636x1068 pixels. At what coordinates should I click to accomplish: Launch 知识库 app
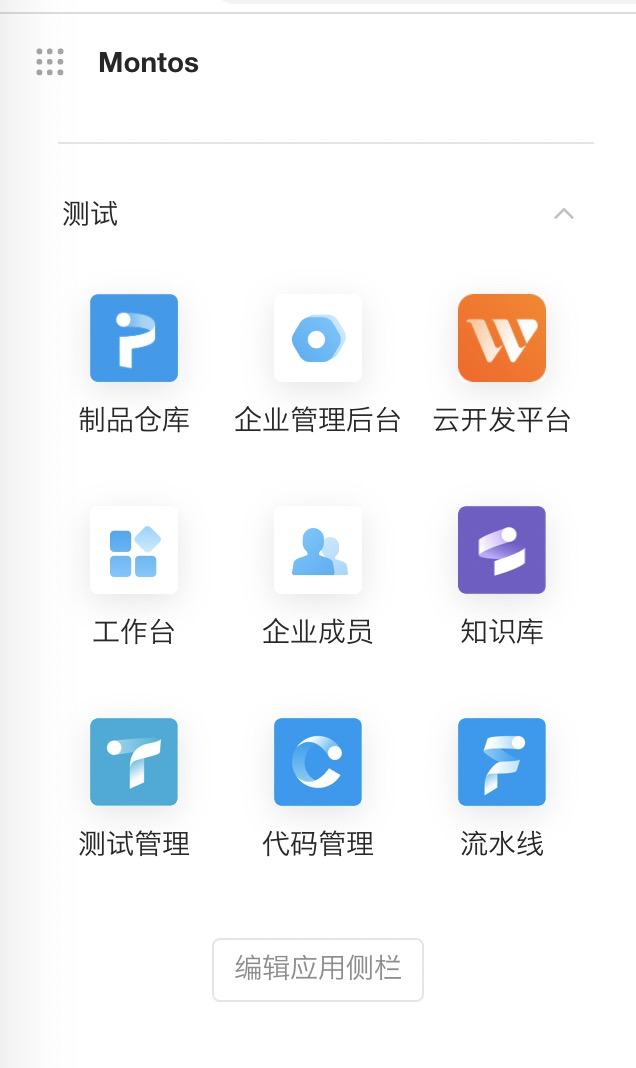[x=502, y=551]
